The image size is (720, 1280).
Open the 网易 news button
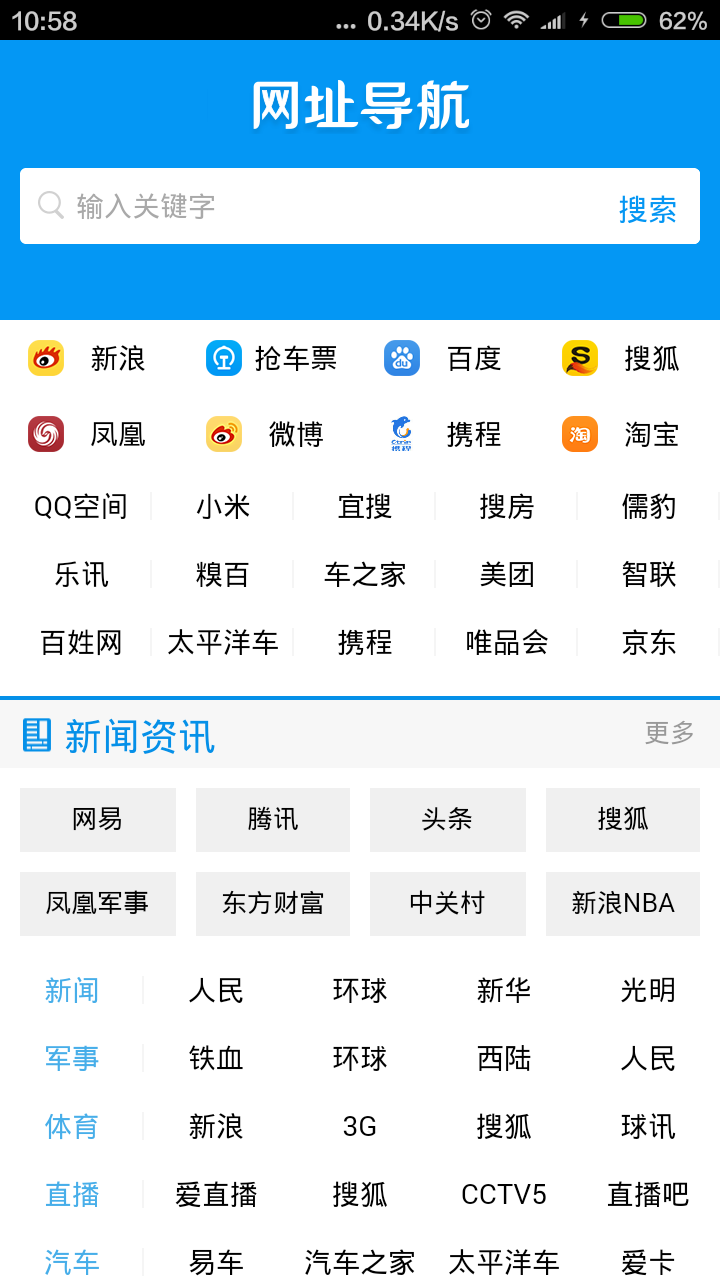[98, 820]
